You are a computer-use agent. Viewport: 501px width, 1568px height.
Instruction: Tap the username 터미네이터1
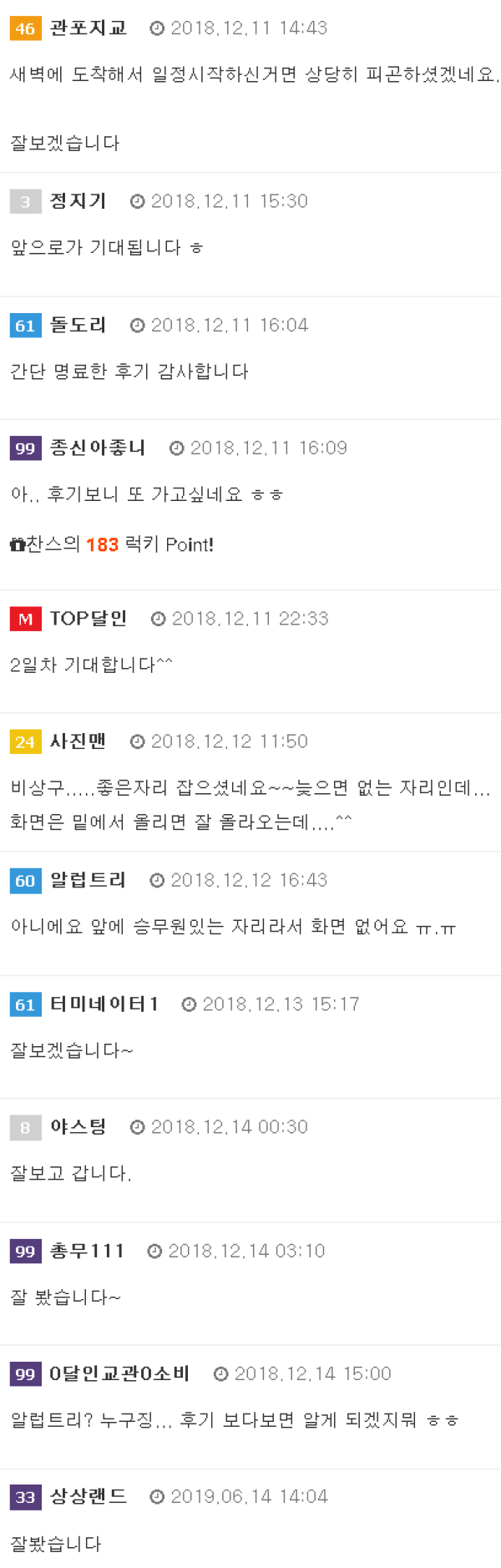click(104, 1004)
